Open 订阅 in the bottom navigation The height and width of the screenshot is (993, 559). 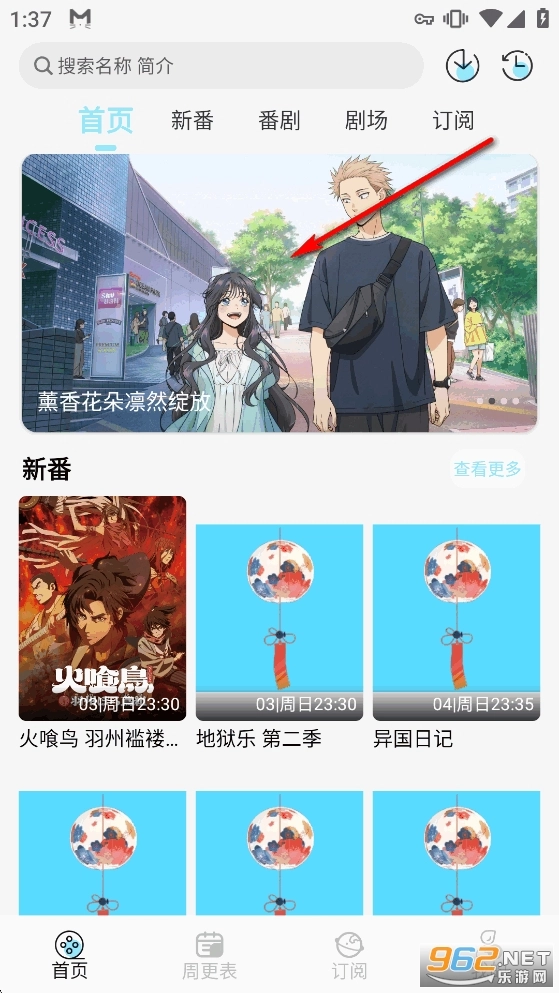[x=349, y=955]
